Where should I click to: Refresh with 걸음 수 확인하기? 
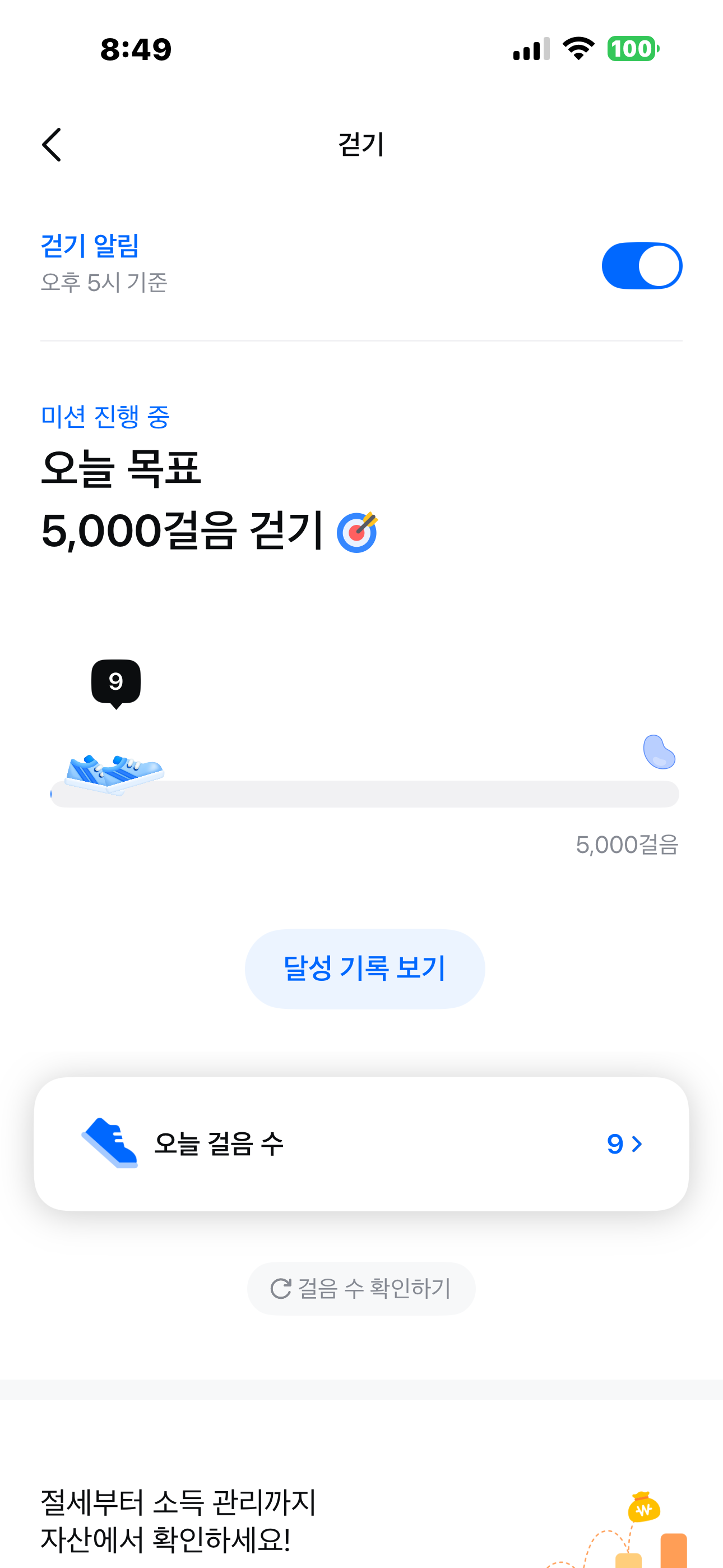click(x=361, y=1288)
